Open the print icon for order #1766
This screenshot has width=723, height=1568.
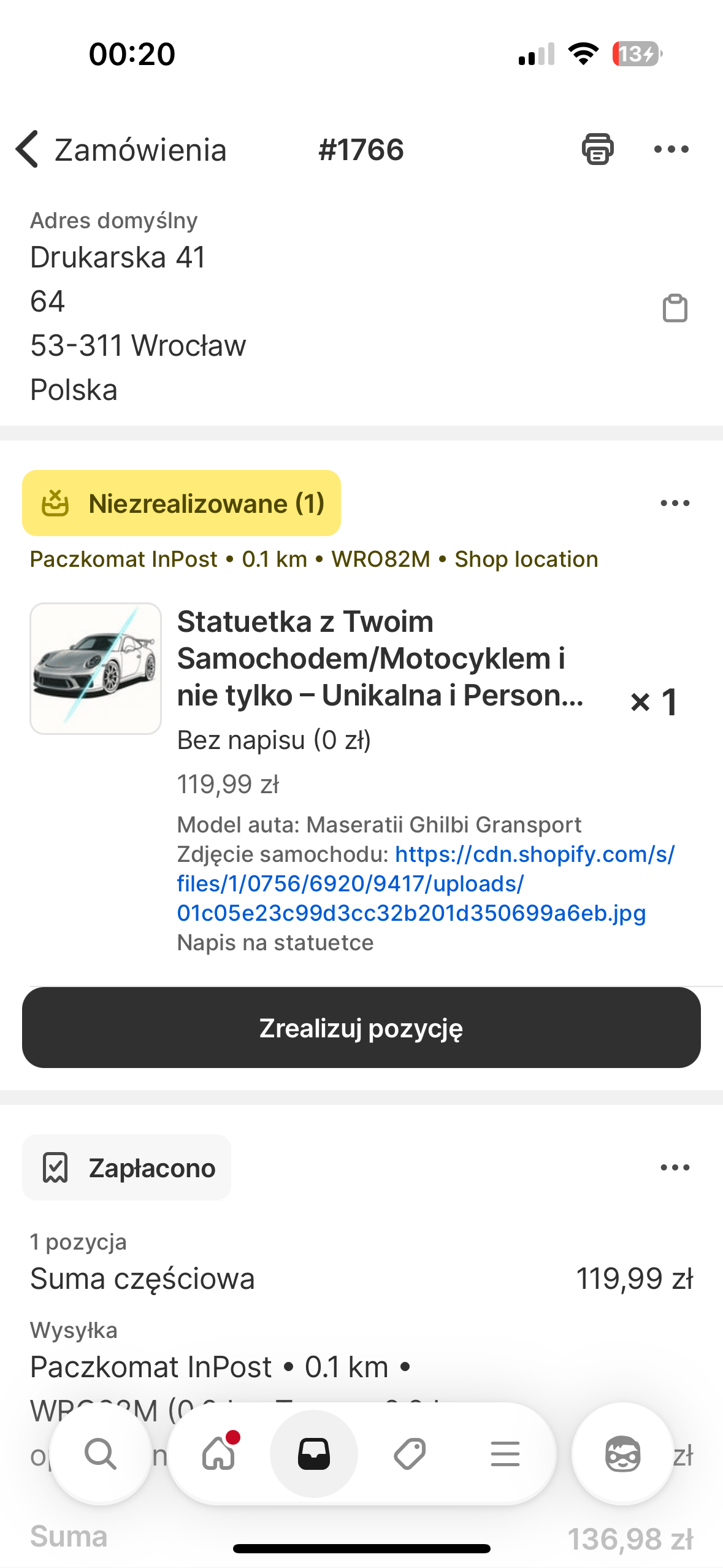598,149
